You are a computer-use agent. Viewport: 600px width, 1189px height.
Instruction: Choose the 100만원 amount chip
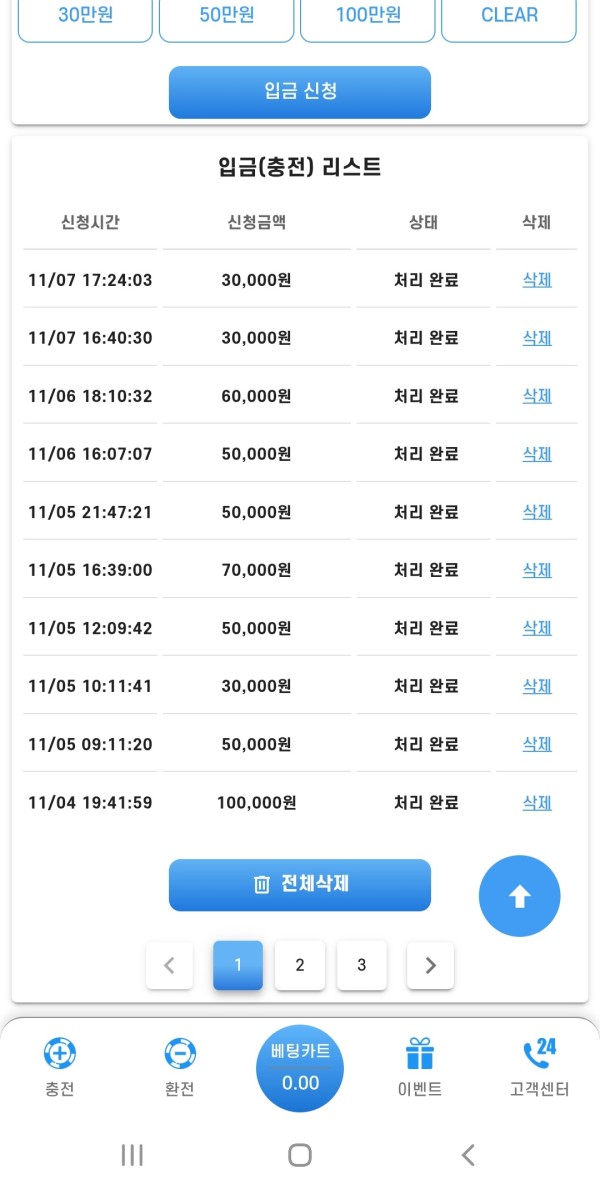click(368, 16)
